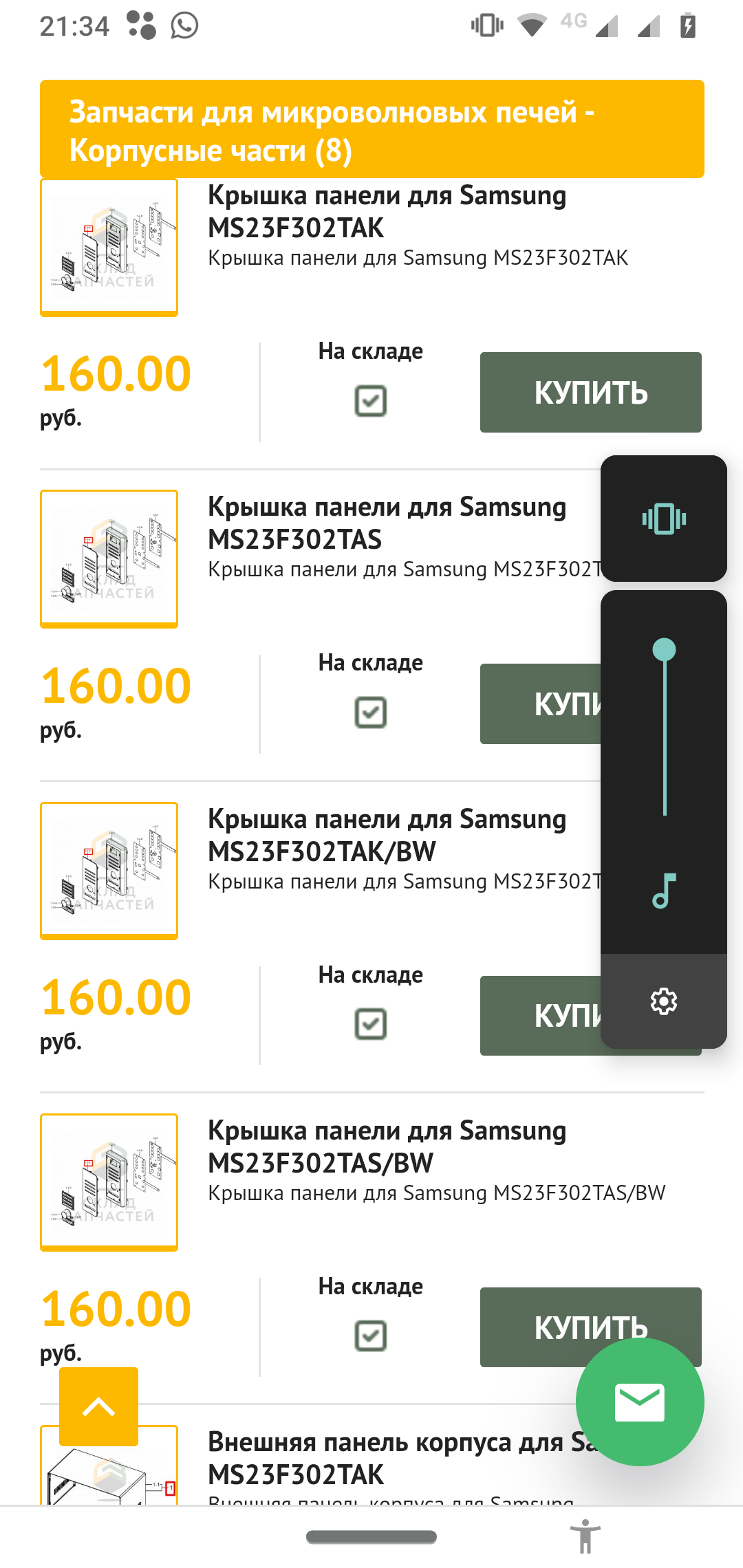Viewport: 743px width, 1568px height.
Task: Open the green envelope message button
Action: coord(640,1402)
